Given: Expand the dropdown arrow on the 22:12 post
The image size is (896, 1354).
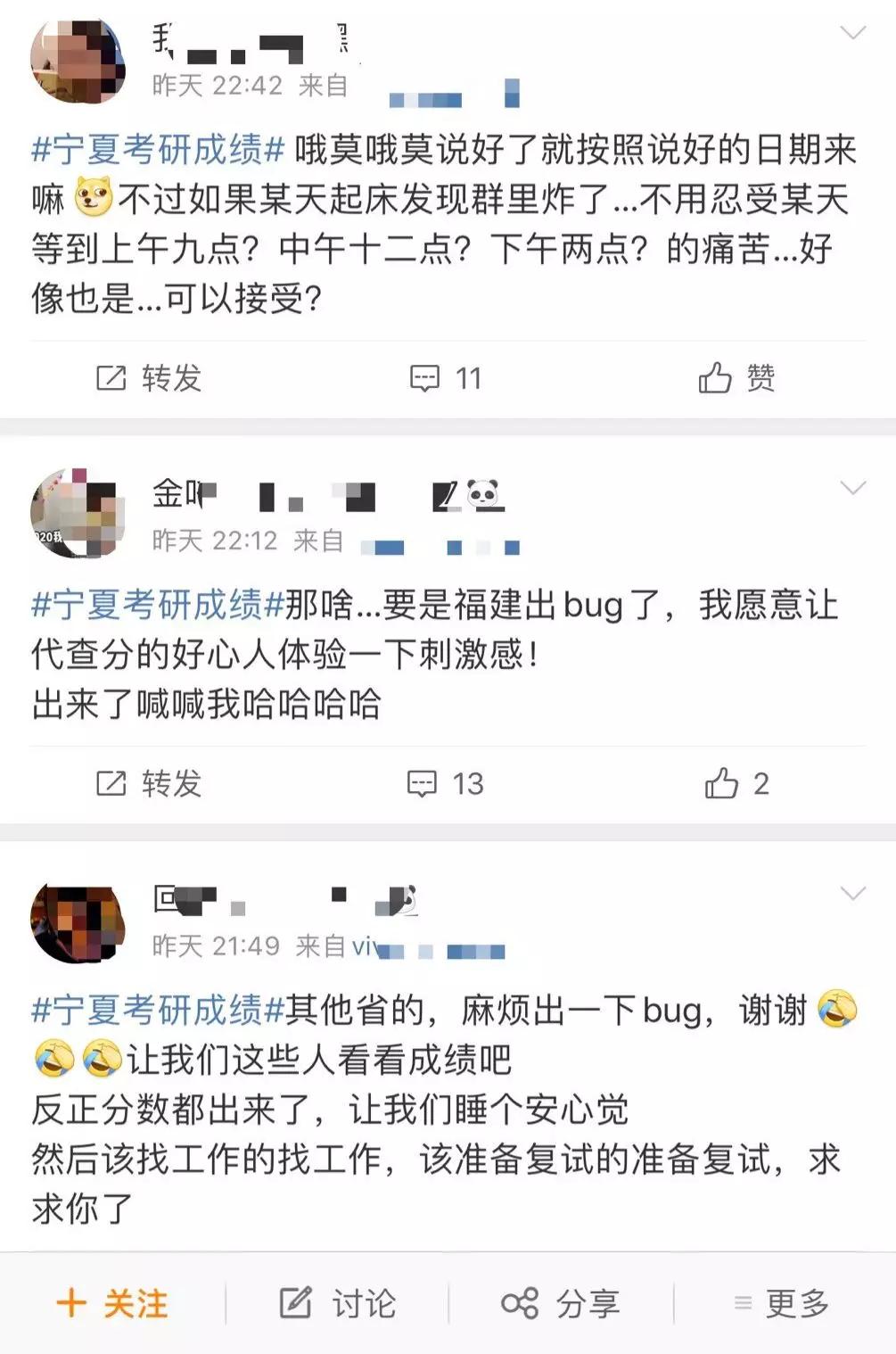Looking at the screenshot, I should click(x=853, y=488).
